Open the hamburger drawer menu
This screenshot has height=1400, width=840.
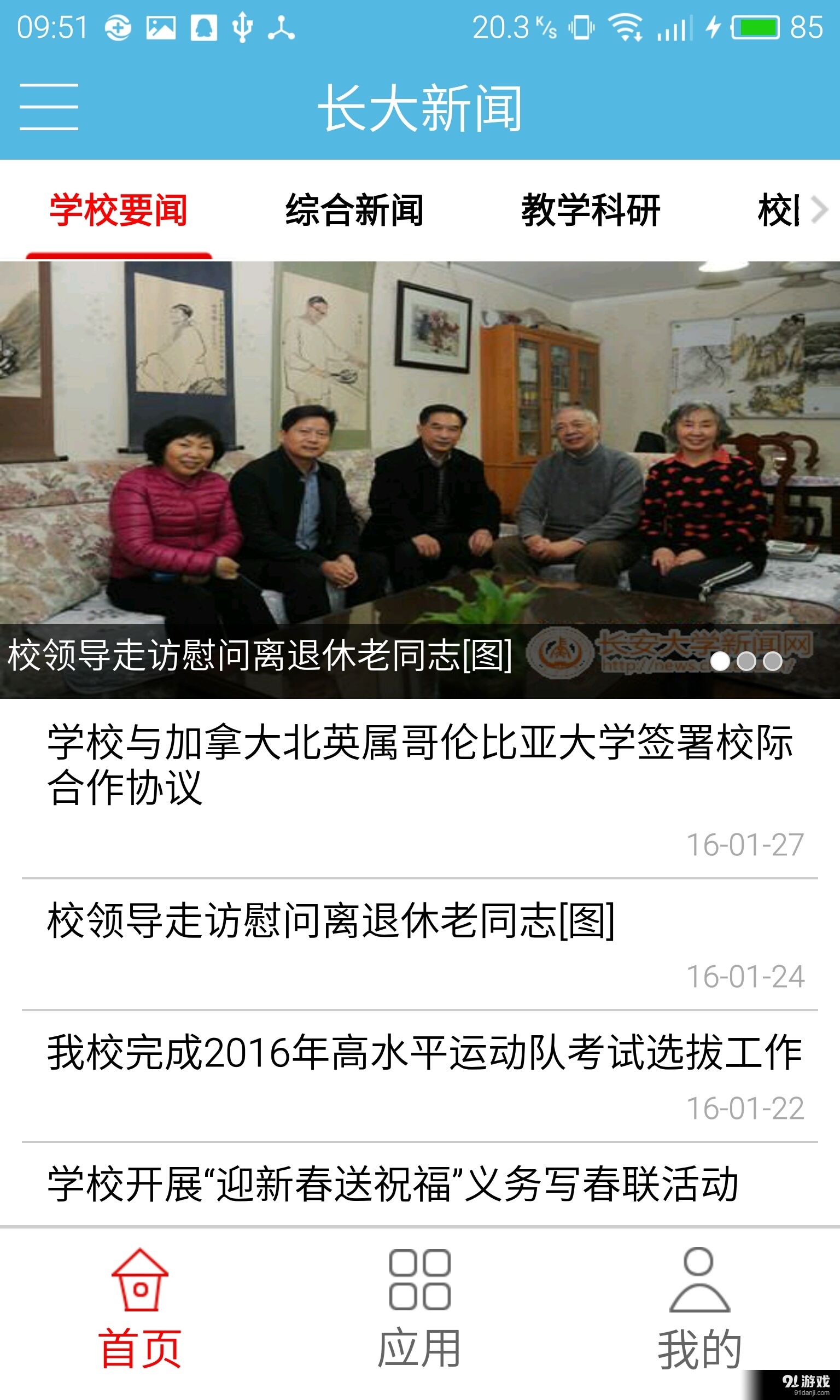pyautogui.click(x=49, y=107)
